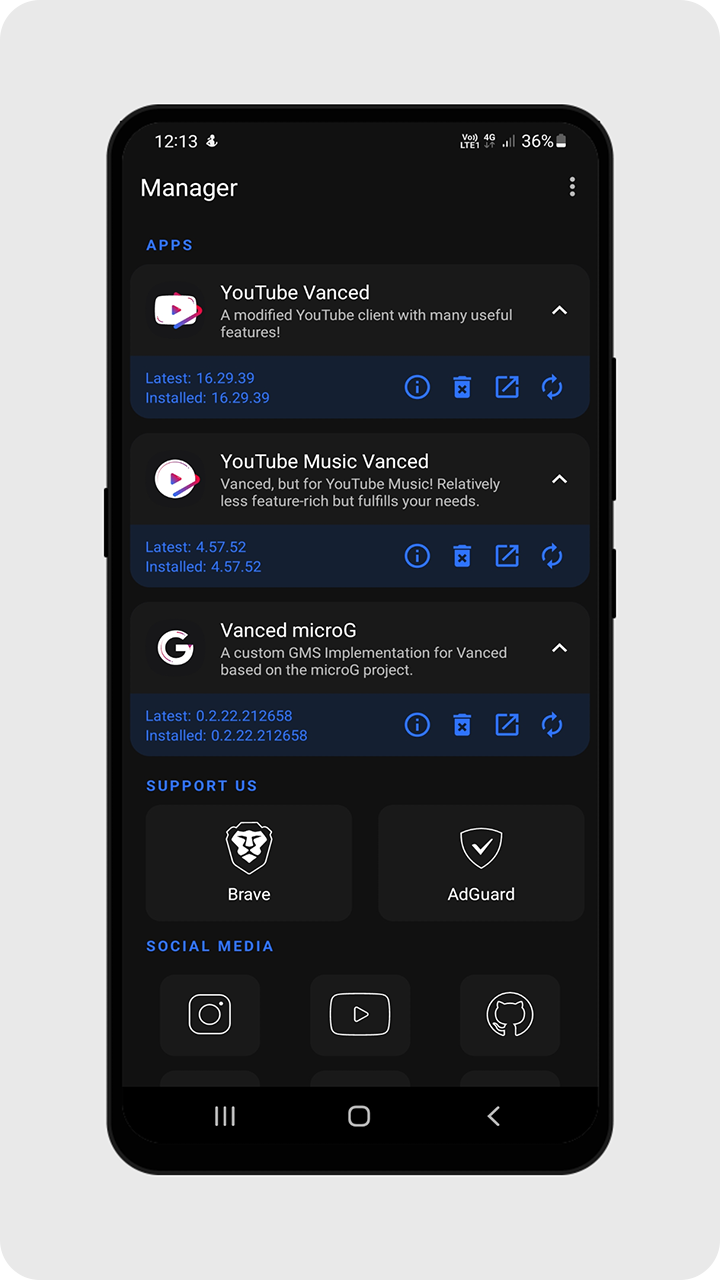The height and width of the screenshot is (1280, 720).
Task: Collapse the Vanced microG card
Action: coord(559,649)
